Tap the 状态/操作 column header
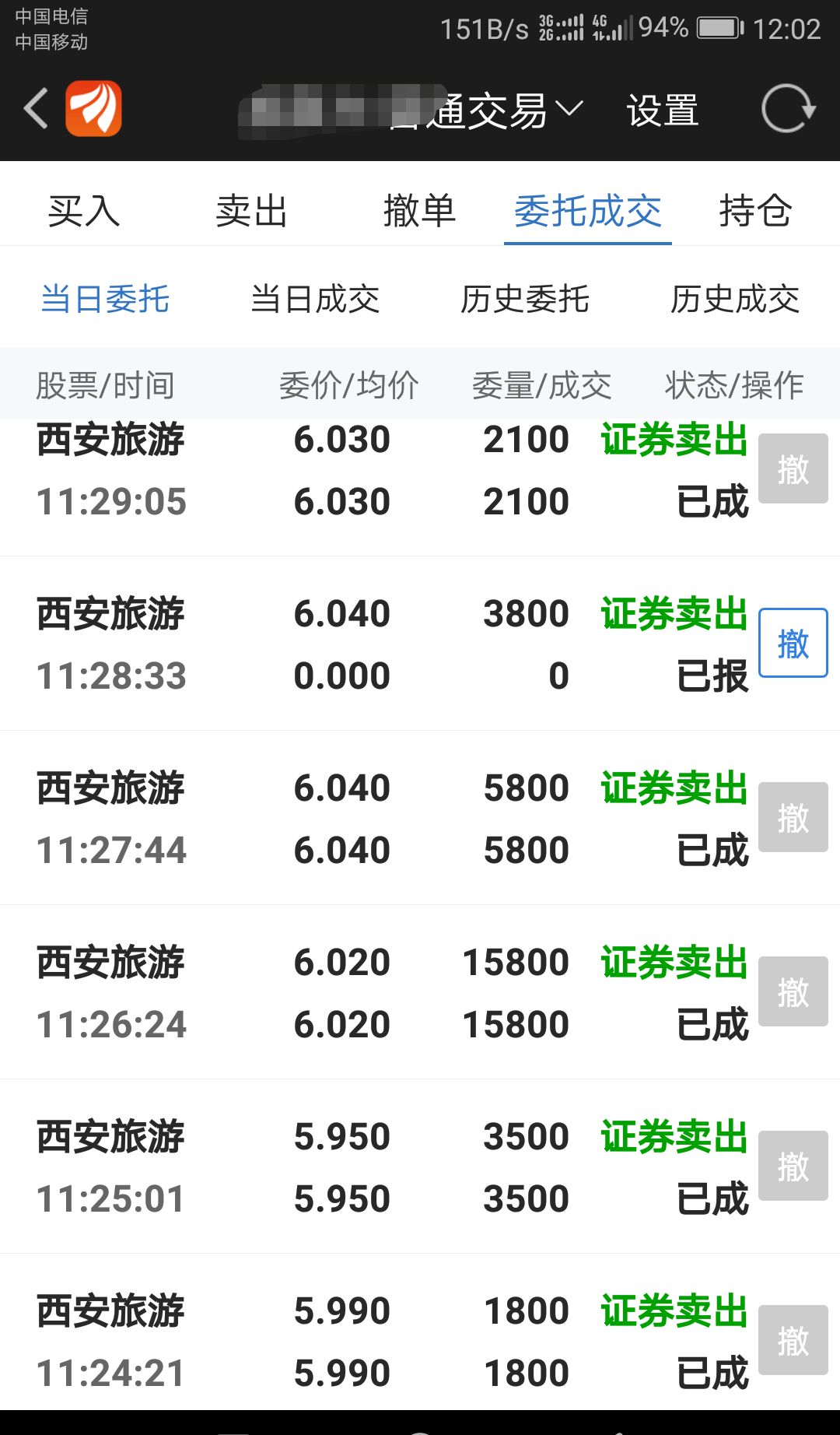The height and width of the screenshot is (1435, 840). click(734, 384)
